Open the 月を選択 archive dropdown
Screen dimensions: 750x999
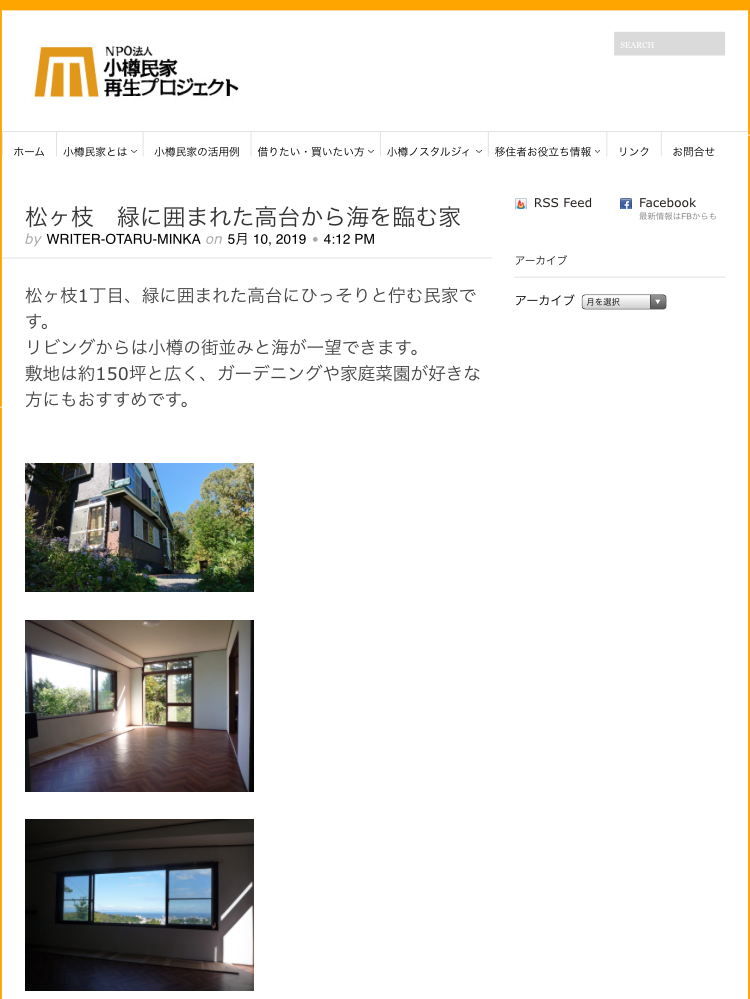tap(623, 301)
